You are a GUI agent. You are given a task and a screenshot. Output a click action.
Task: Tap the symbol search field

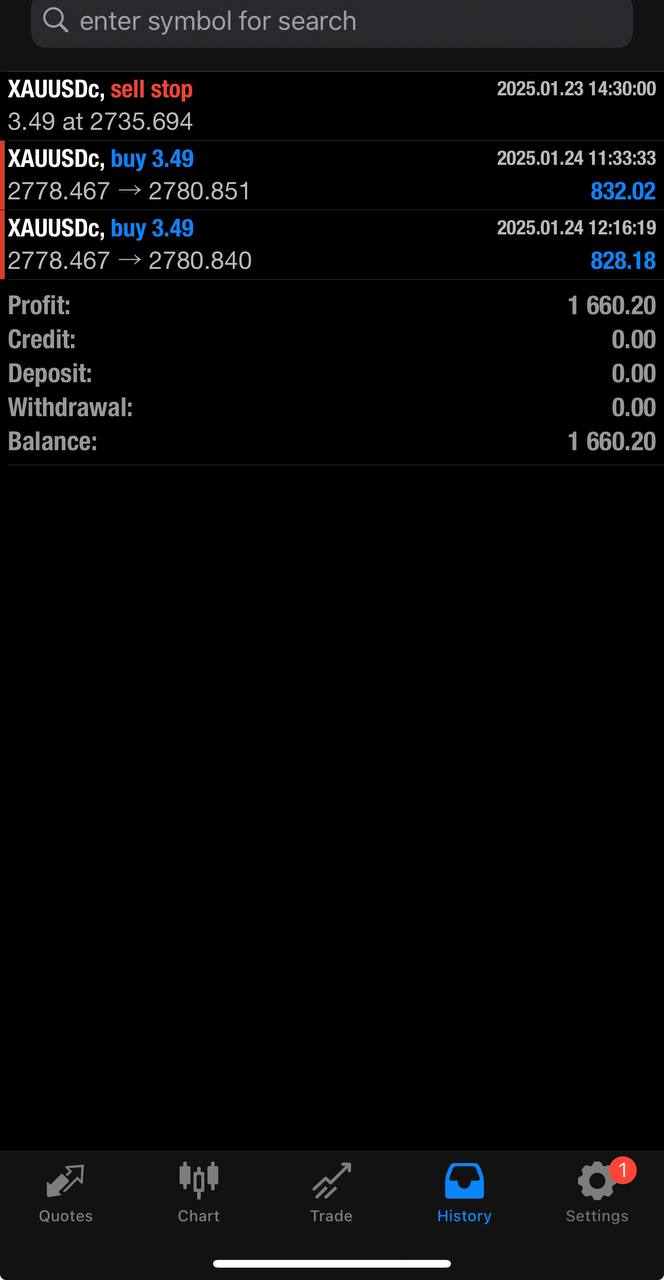(332, 21)
